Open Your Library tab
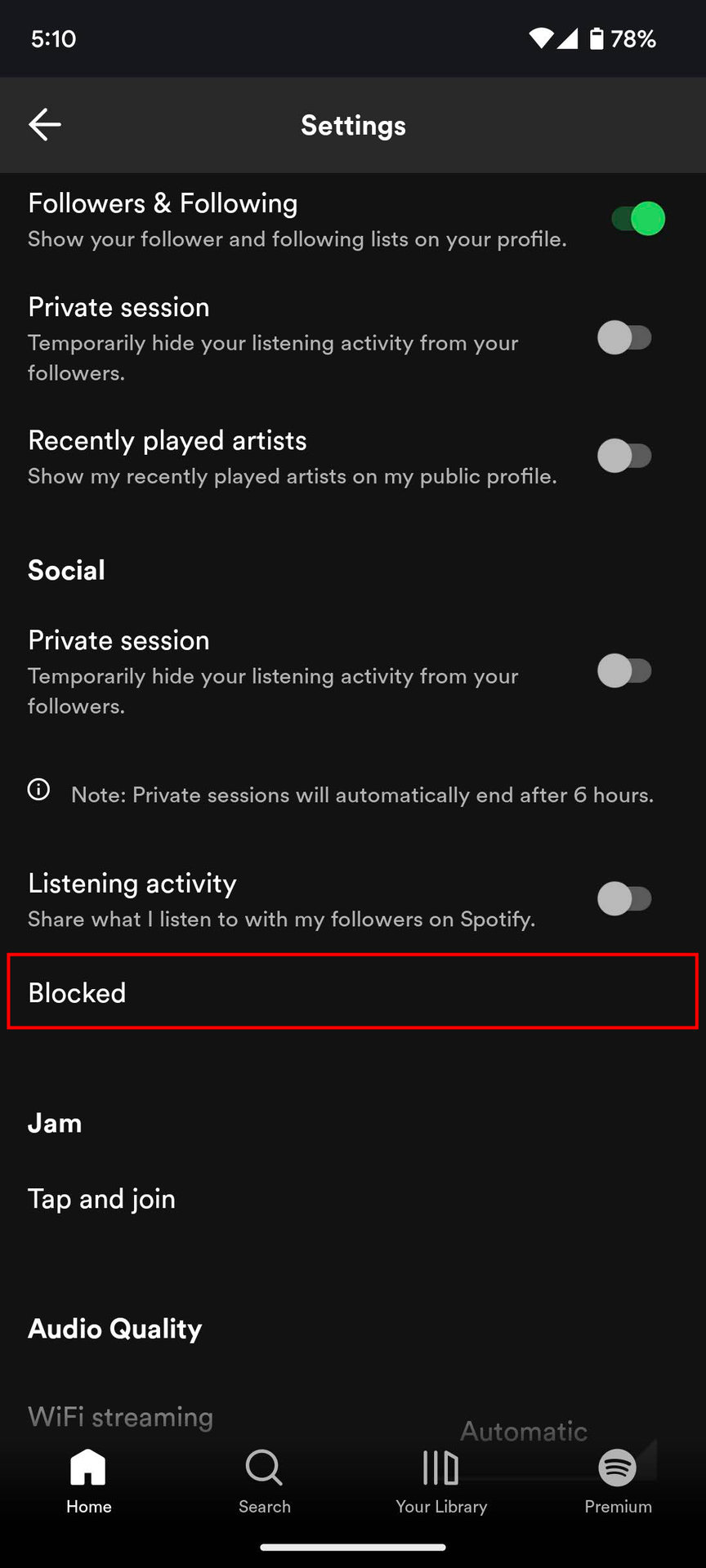 [441, 1481]
